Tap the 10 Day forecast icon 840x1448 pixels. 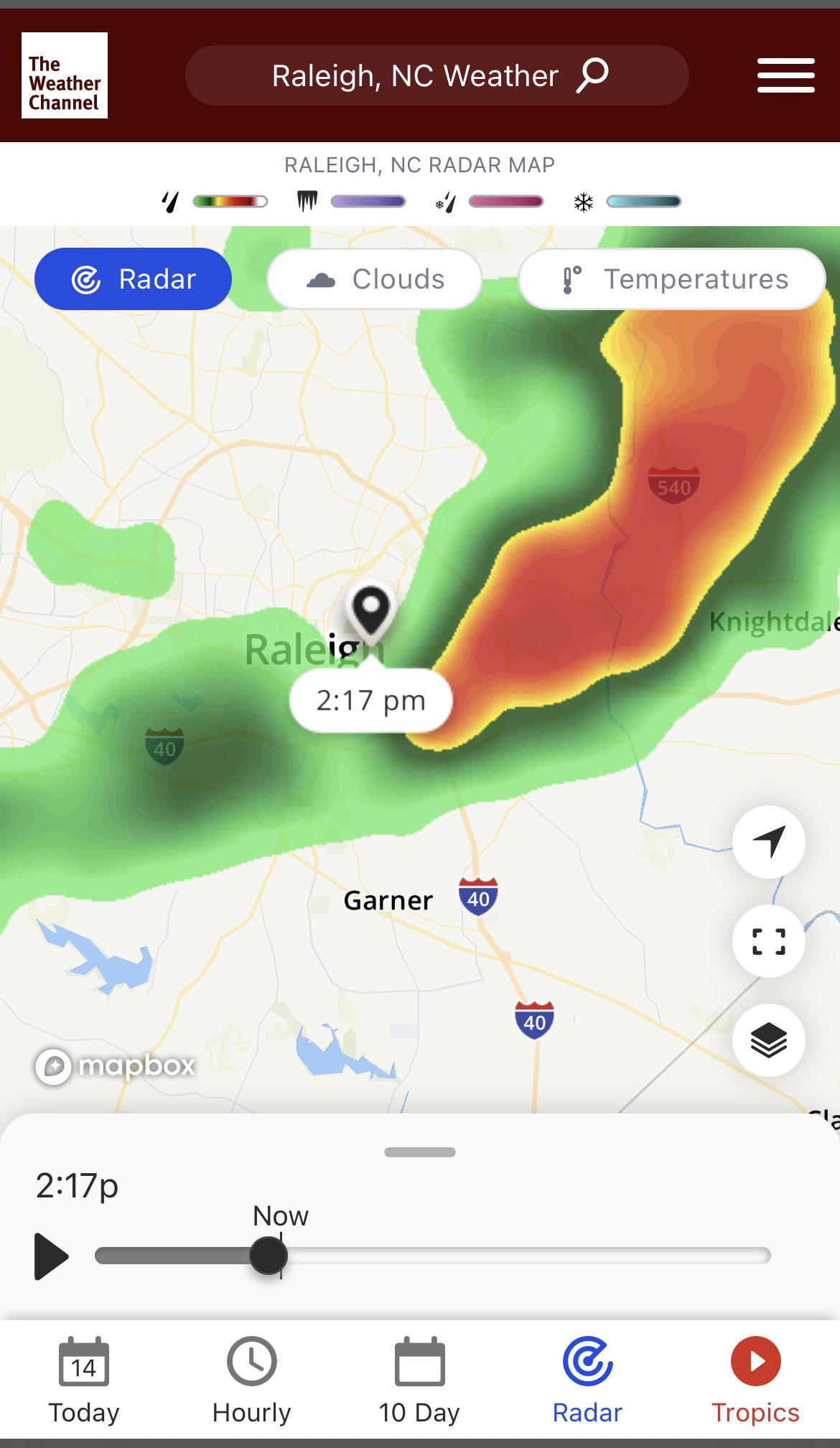(x=419, y=1363)
